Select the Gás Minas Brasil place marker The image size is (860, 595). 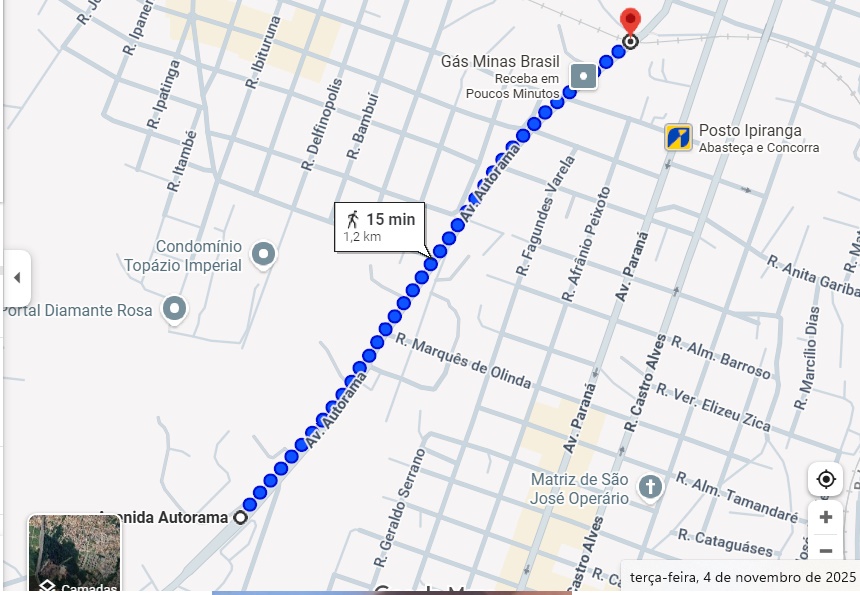pos(584,75)
